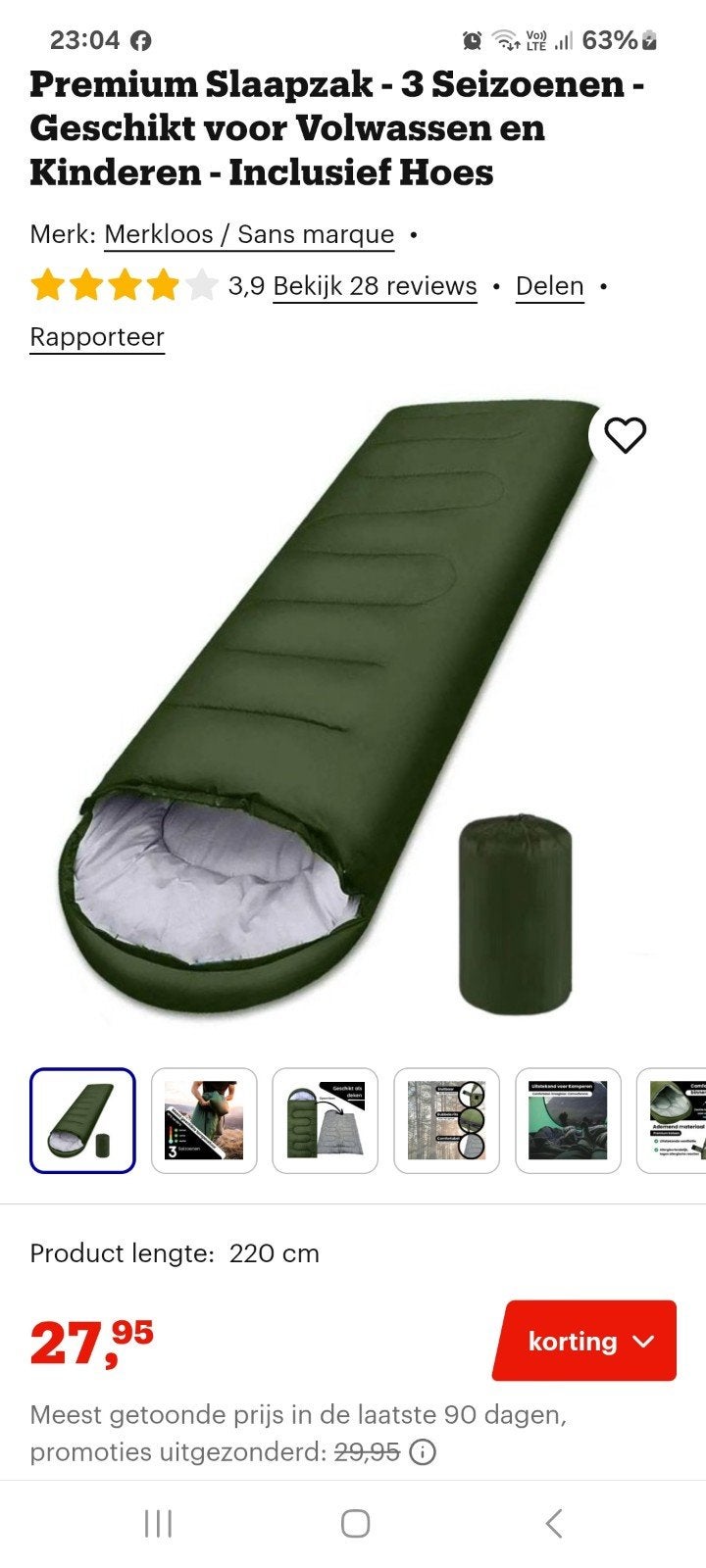Open the price info icon next to 29,95

point(422,1452)
